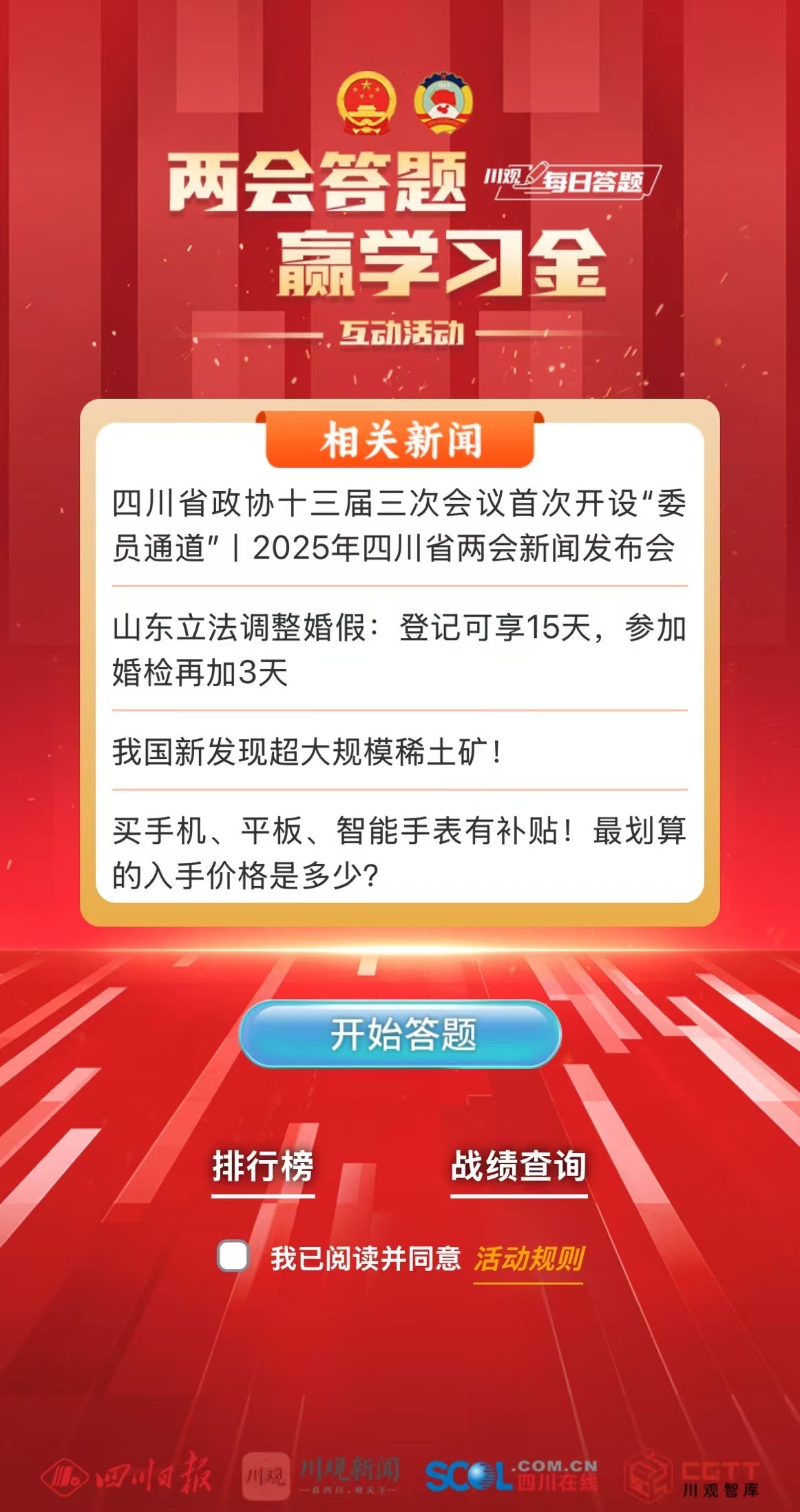Open 战绩查询 results lookup
This screenshot has height=1512, width=800.
click(x=518, y=1167)
